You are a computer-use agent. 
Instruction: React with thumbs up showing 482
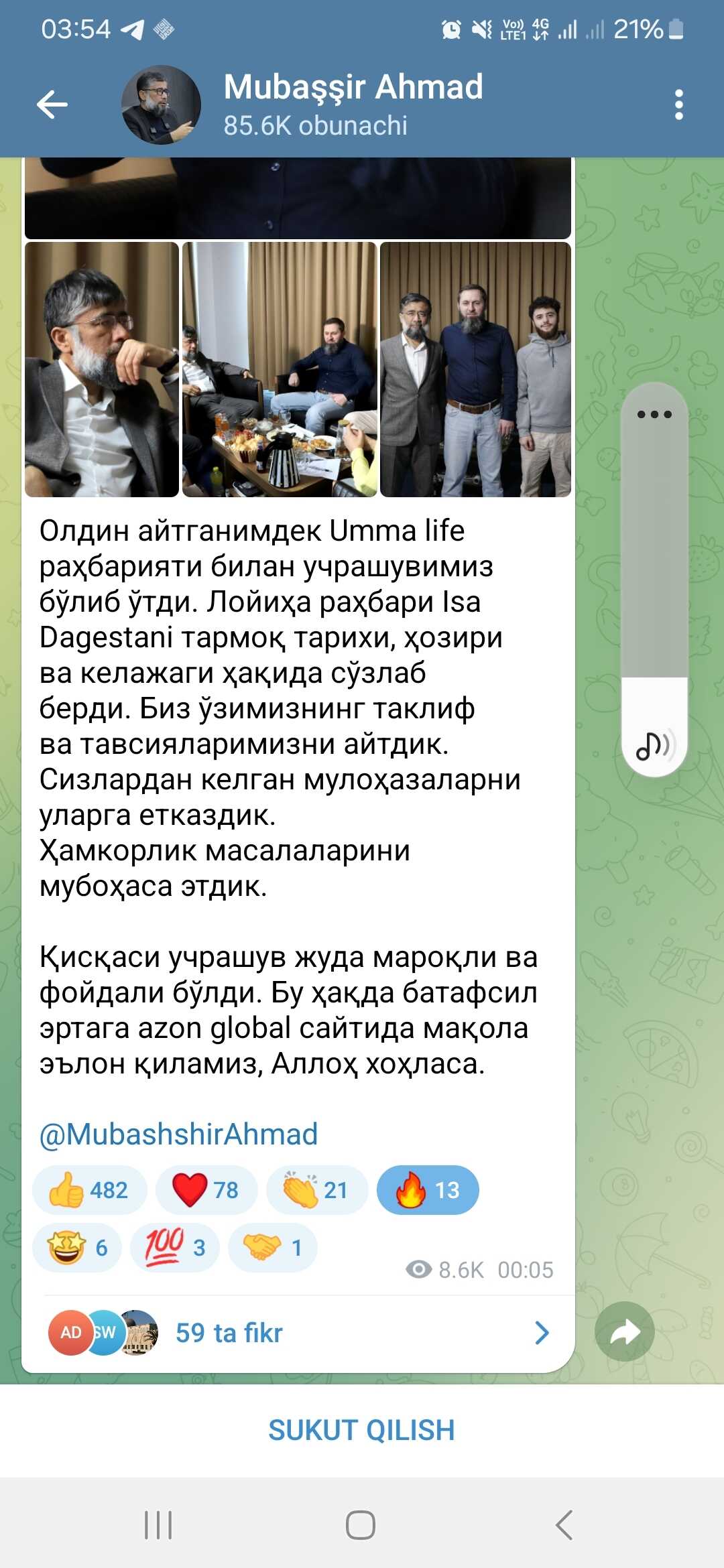(x=89, y=1190)
